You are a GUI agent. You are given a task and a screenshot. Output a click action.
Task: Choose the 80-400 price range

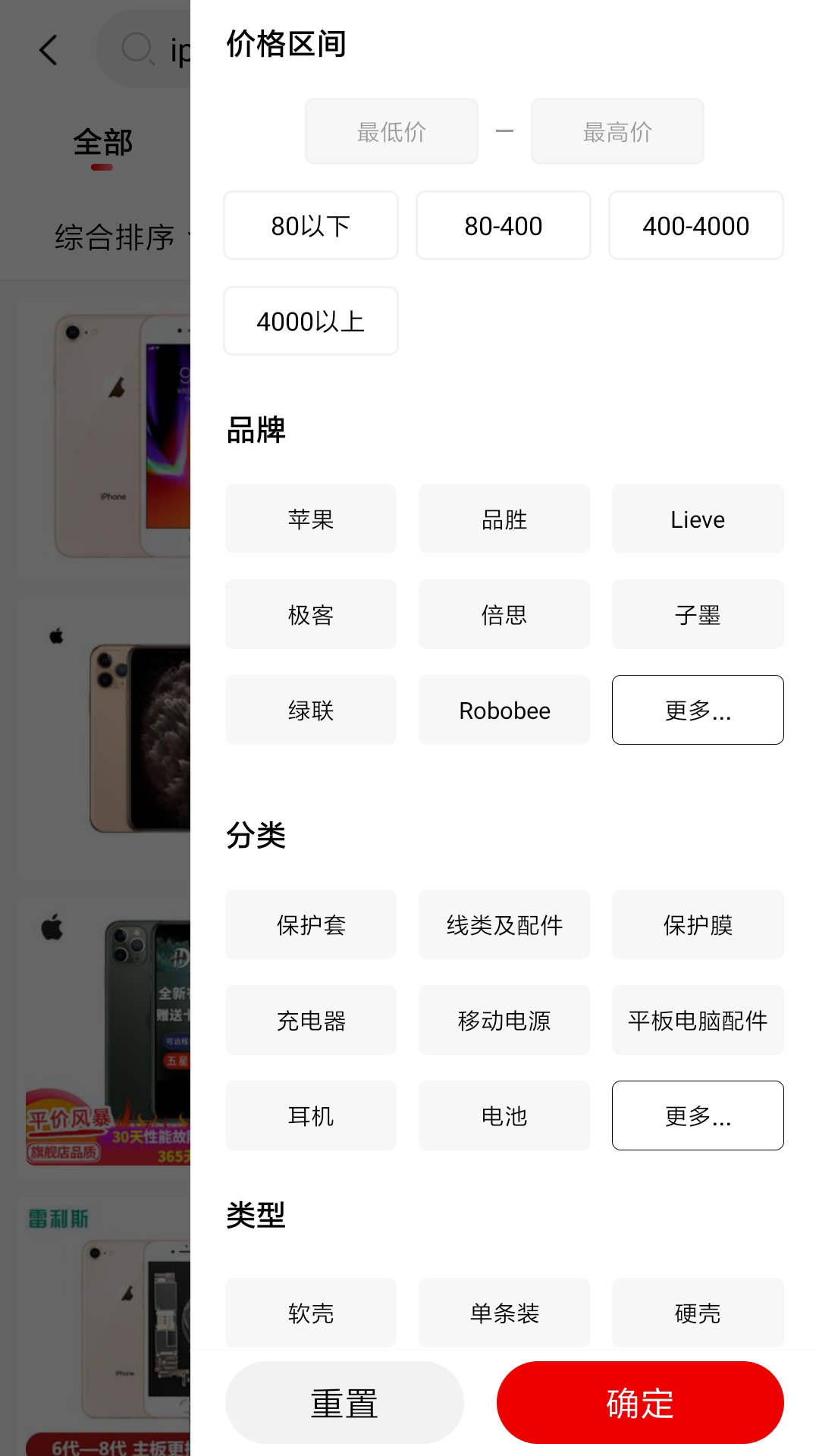(x=504, y=226)
